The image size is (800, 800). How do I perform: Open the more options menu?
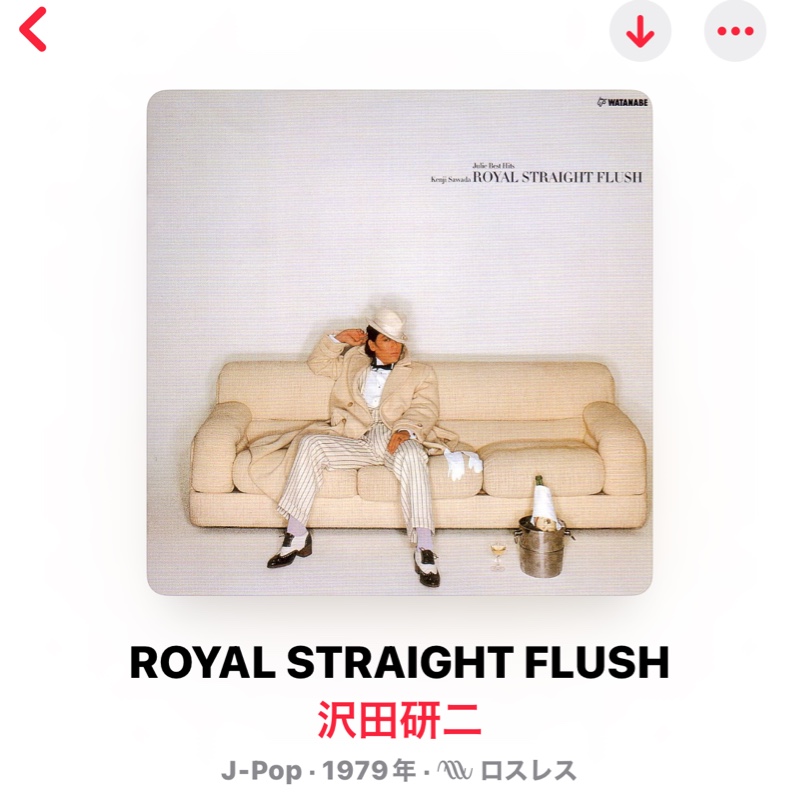735,32
